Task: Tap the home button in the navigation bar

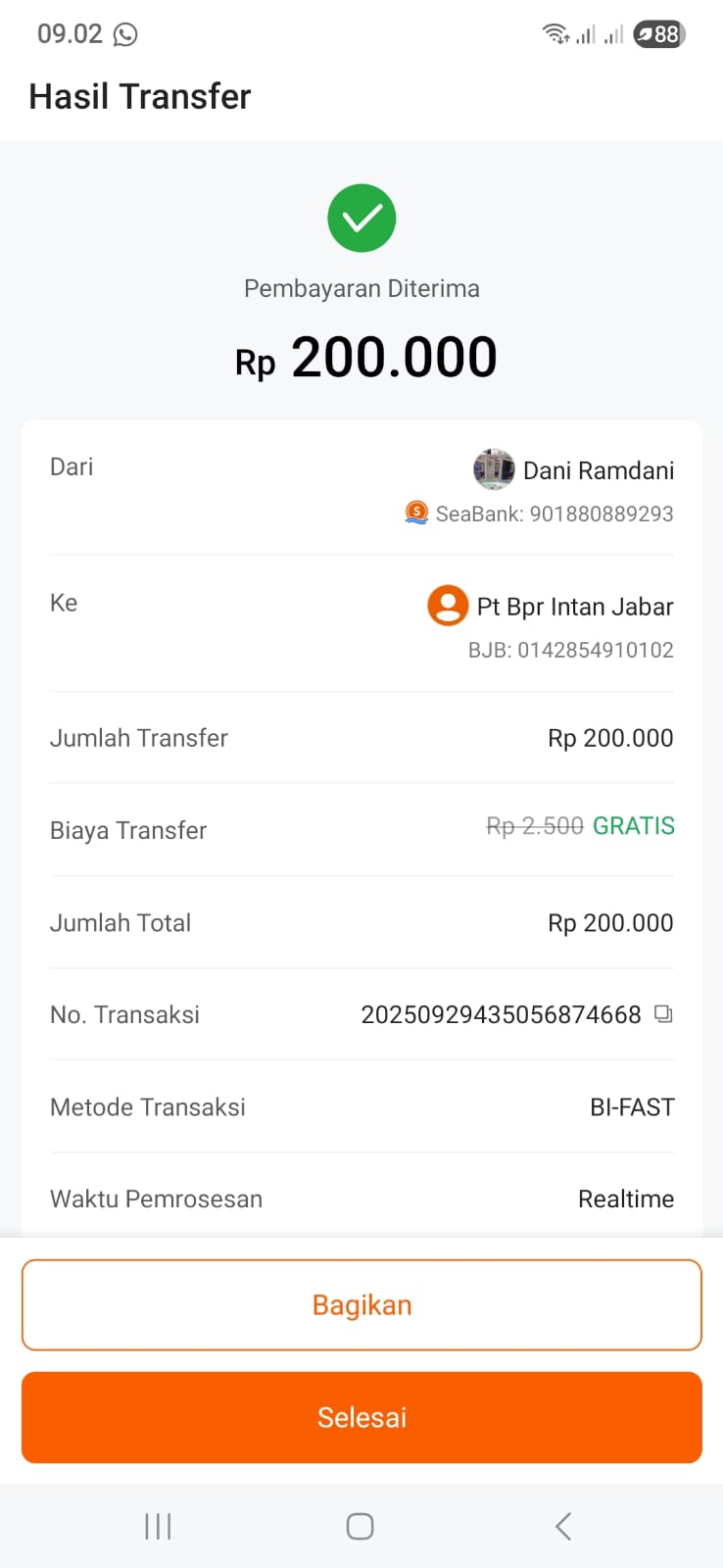Action: point(361,1525)
